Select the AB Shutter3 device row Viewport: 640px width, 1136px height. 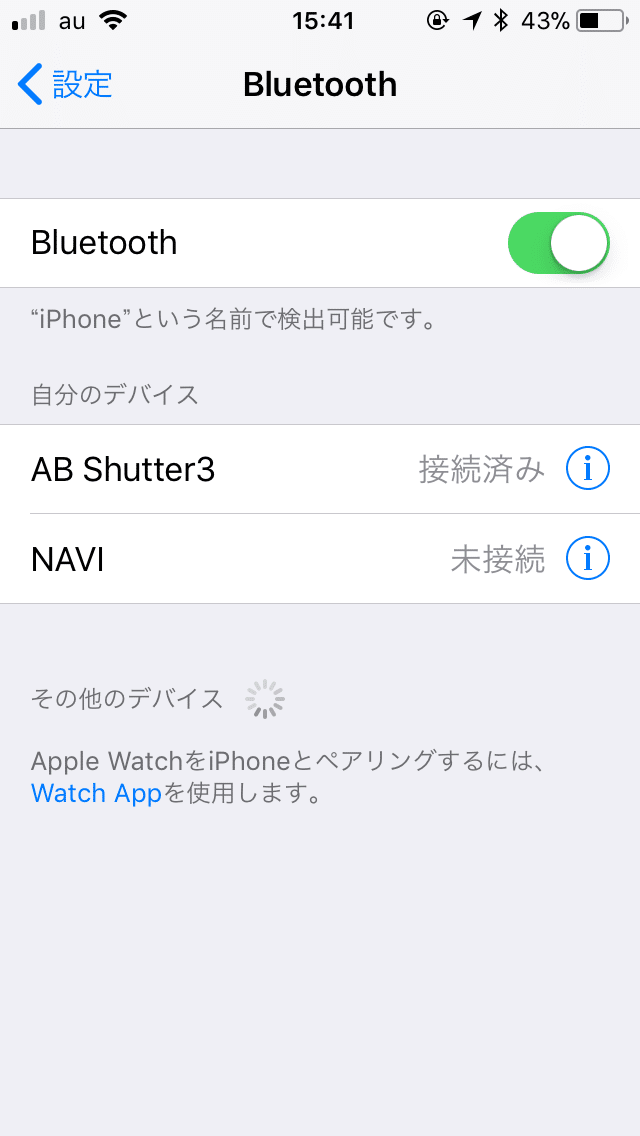(x=320, y=469)
